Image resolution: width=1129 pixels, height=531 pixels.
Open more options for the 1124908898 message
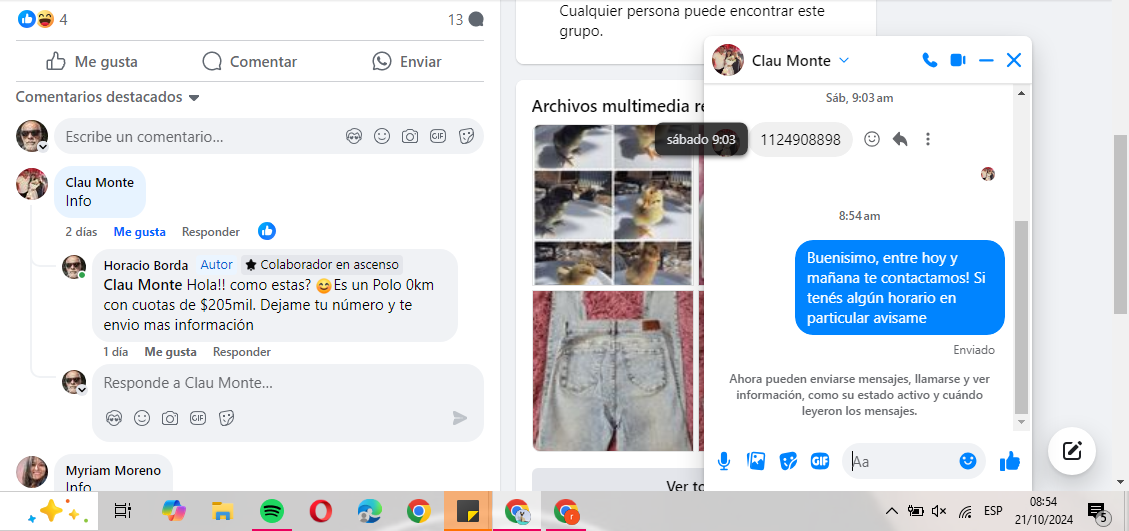click(x=928, y=140)
